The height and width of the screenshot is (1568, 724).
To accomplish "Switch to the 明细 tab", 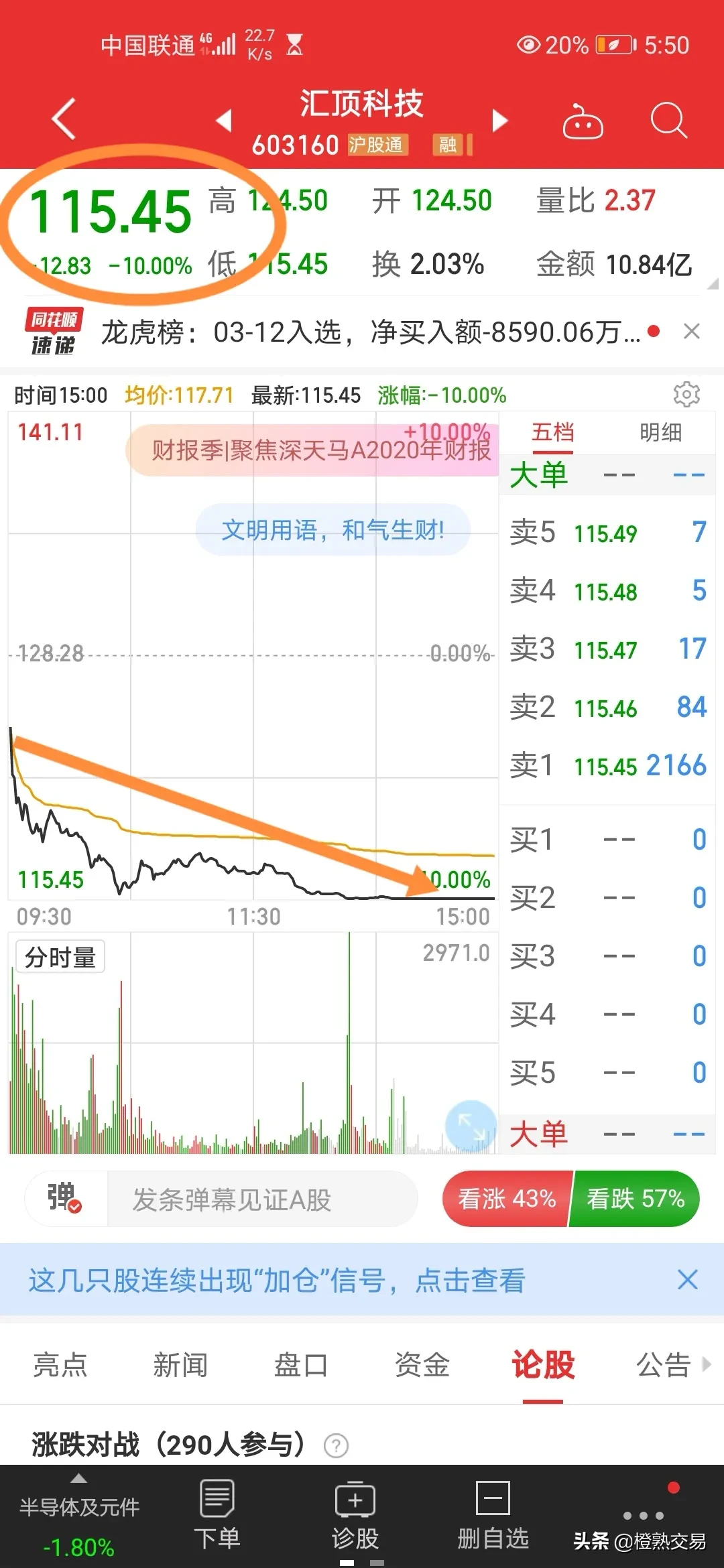I will point(660,432).
